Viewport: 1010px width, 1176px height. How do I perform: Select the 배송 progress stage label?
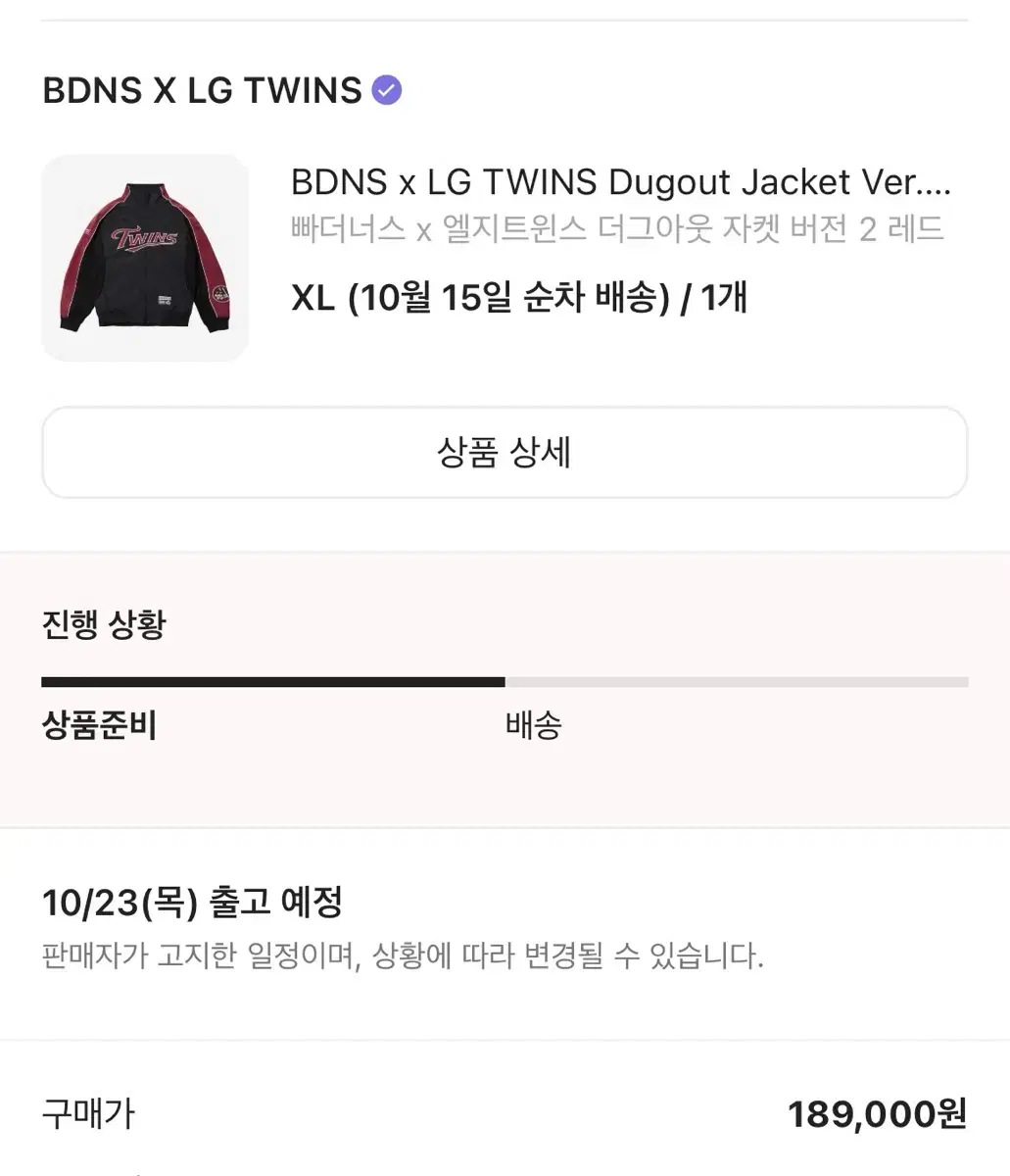[530, 725]
